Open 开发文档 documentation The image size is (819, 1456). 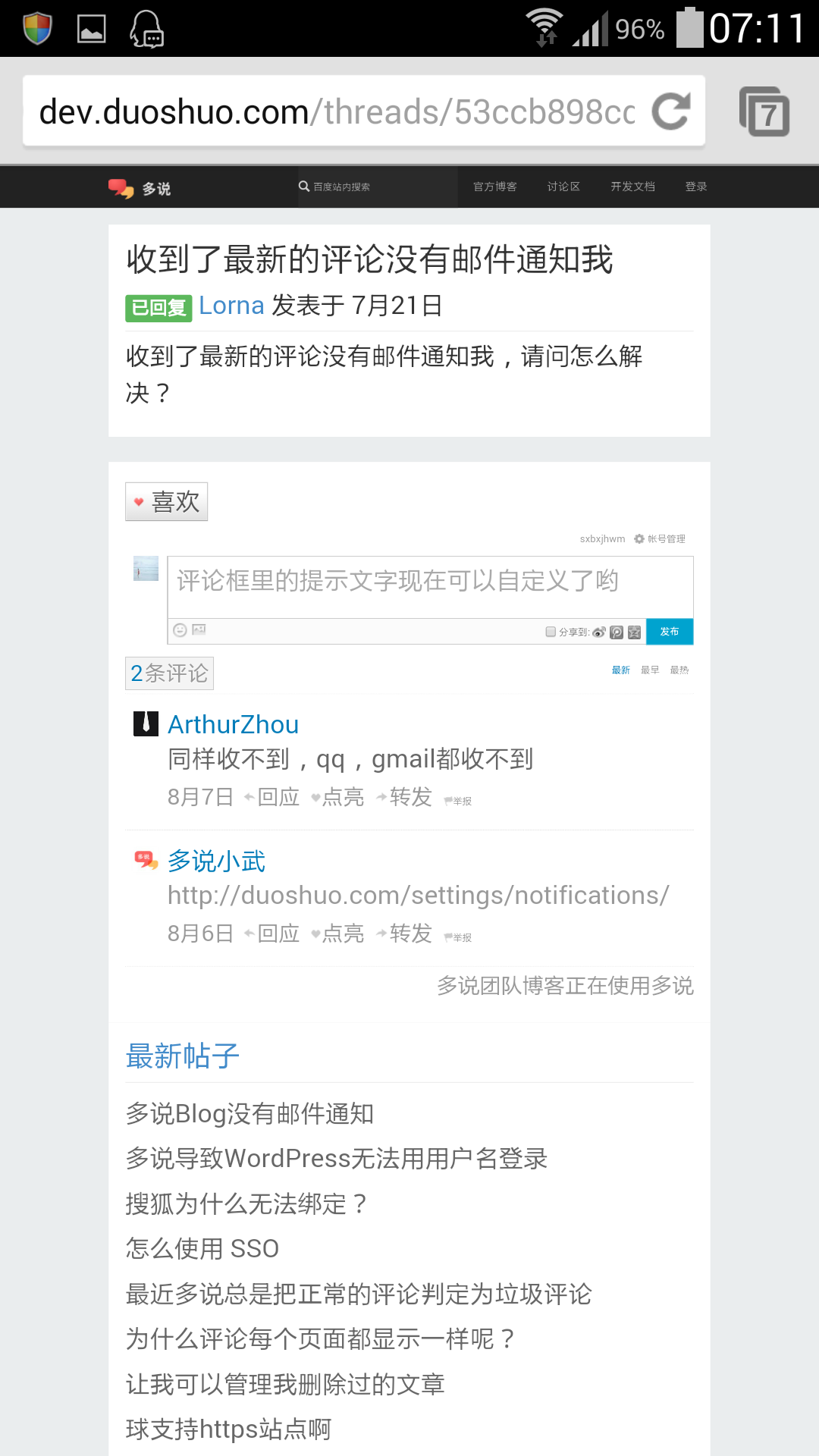click(x=632, y=187)
